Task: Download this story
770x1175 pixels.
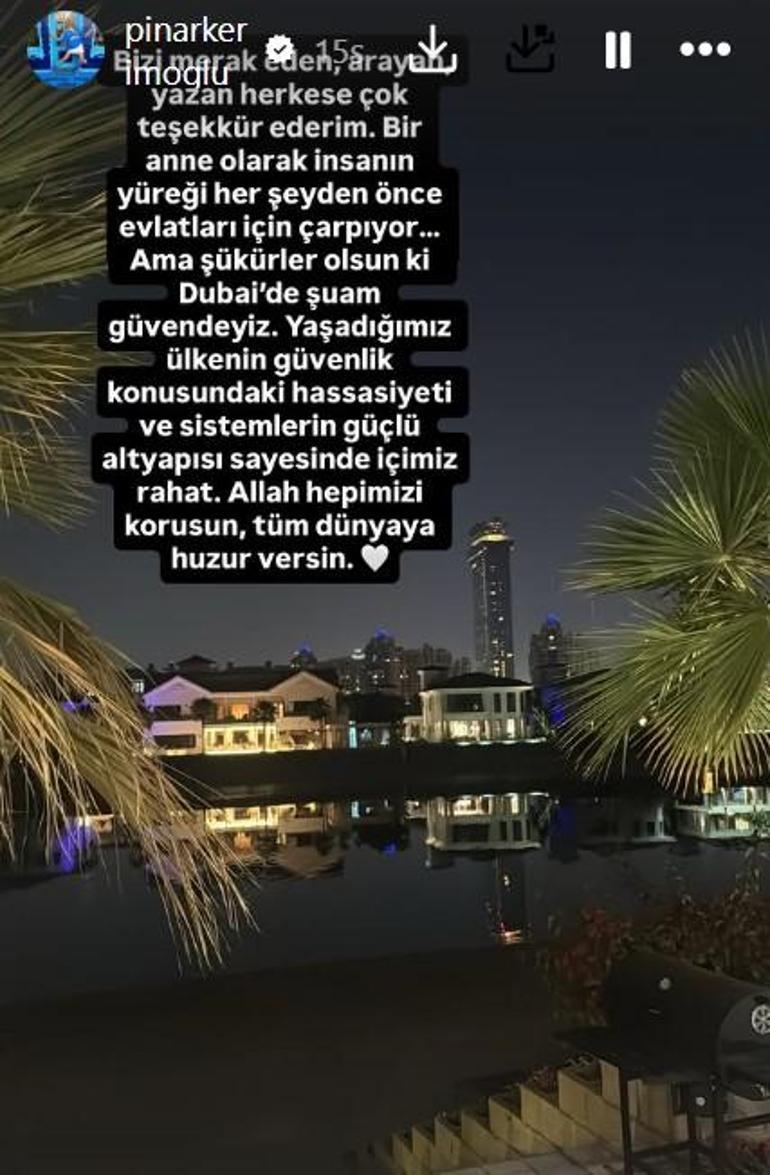Action: click(x=433, y=49)
